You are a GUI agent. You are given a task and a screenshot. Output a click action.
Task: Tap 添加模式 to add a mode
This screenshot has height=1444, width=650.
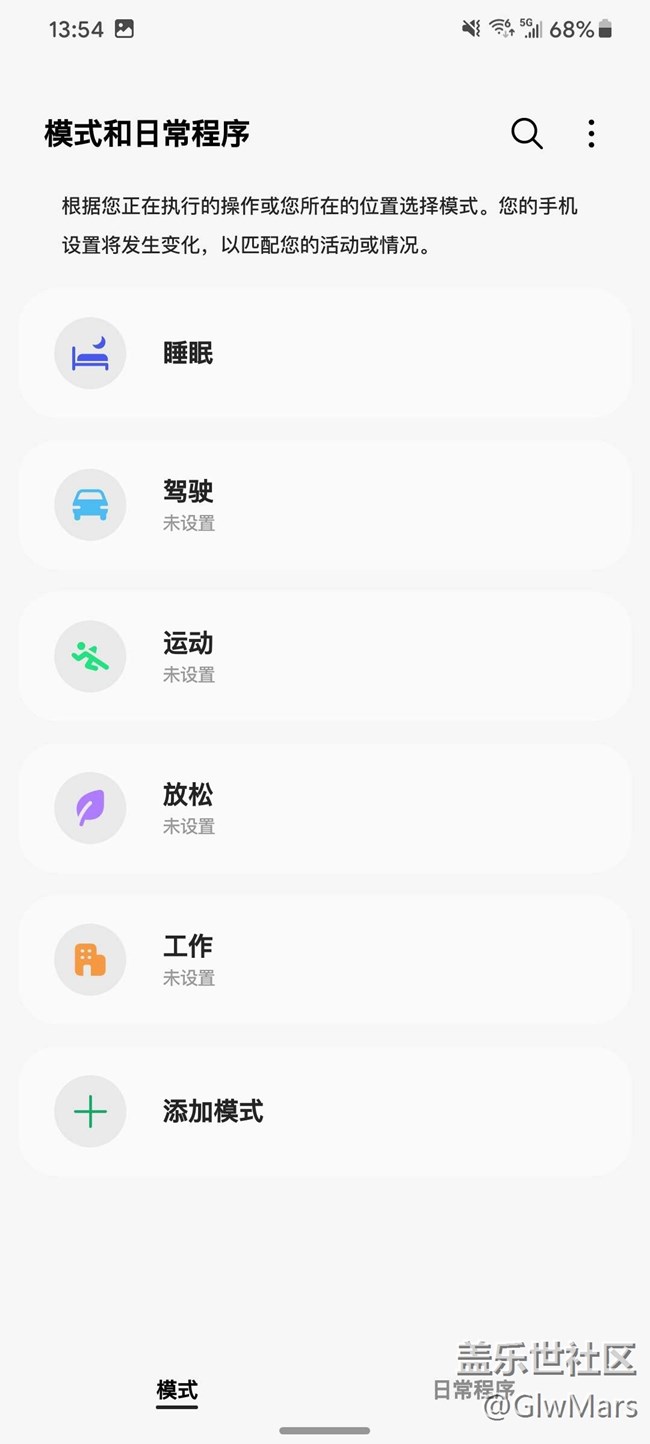pos(324,1111)
